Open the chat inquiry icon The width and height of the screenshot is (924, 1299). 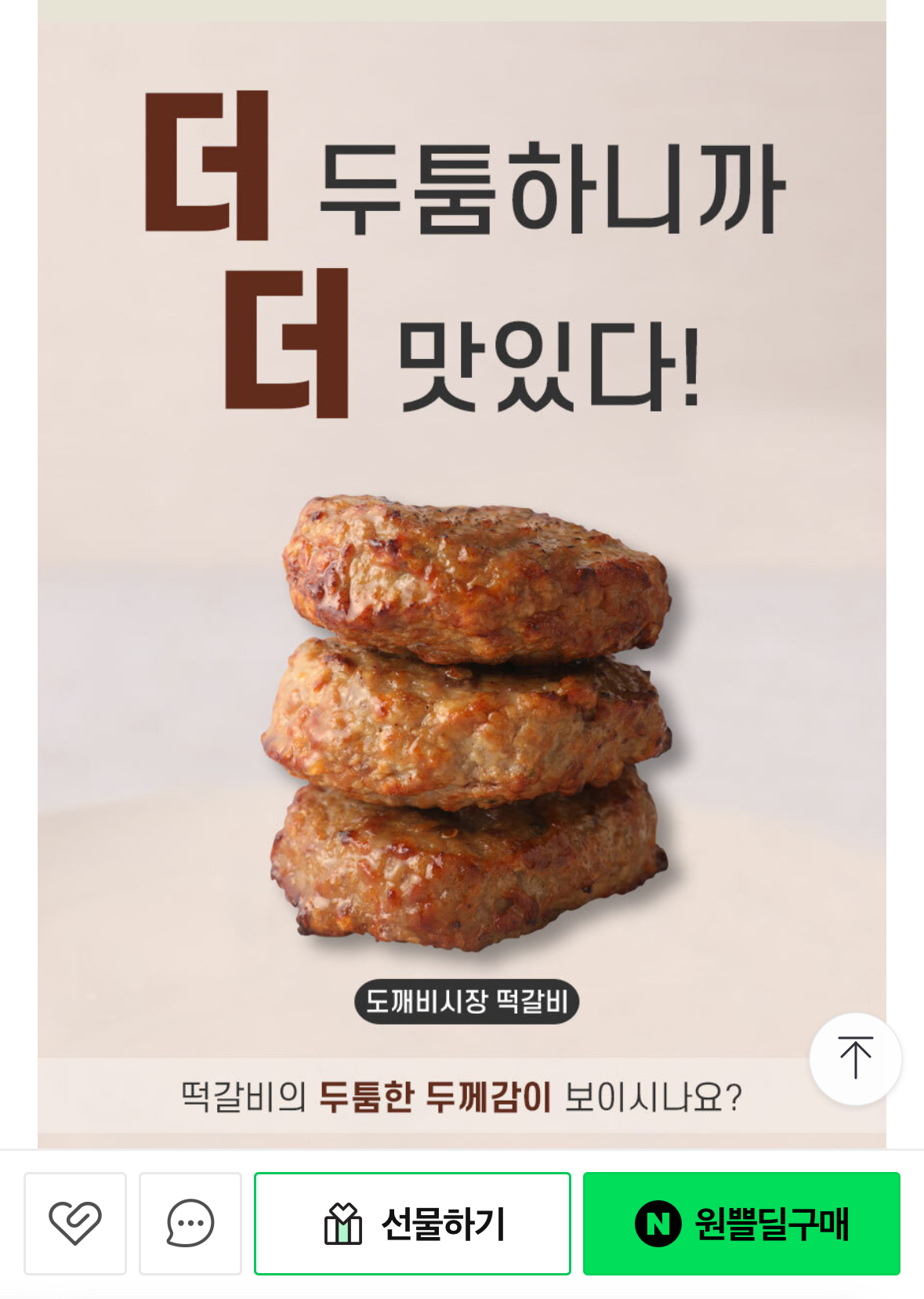point(190,1223)
